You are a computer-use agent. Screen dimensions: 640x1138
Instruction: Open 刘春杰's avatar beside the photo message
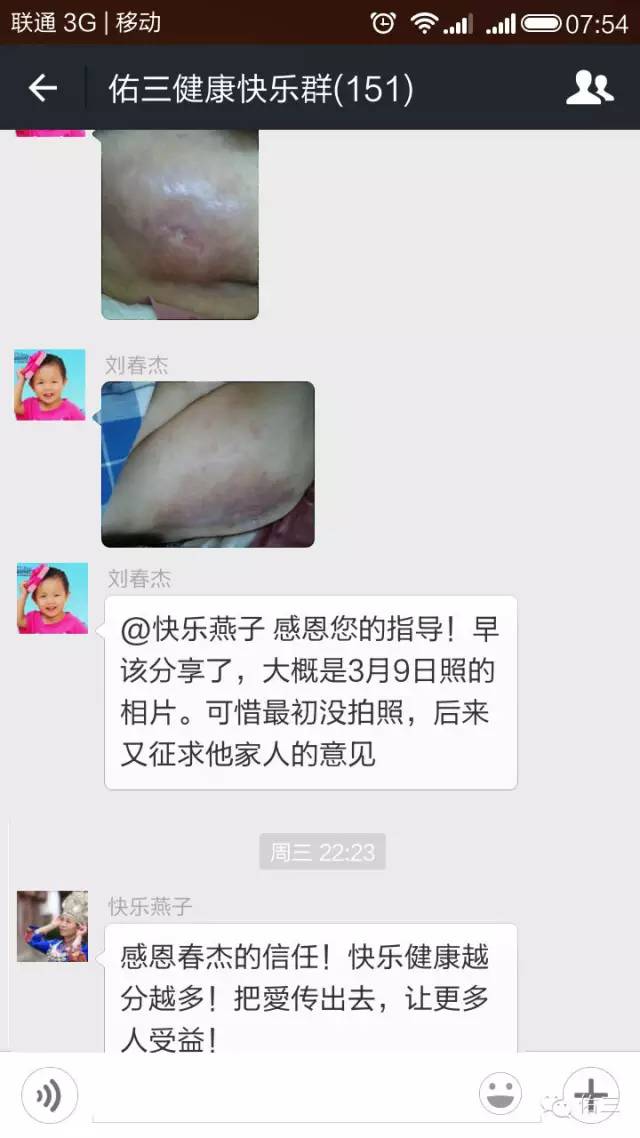click(x=49, y=385)
